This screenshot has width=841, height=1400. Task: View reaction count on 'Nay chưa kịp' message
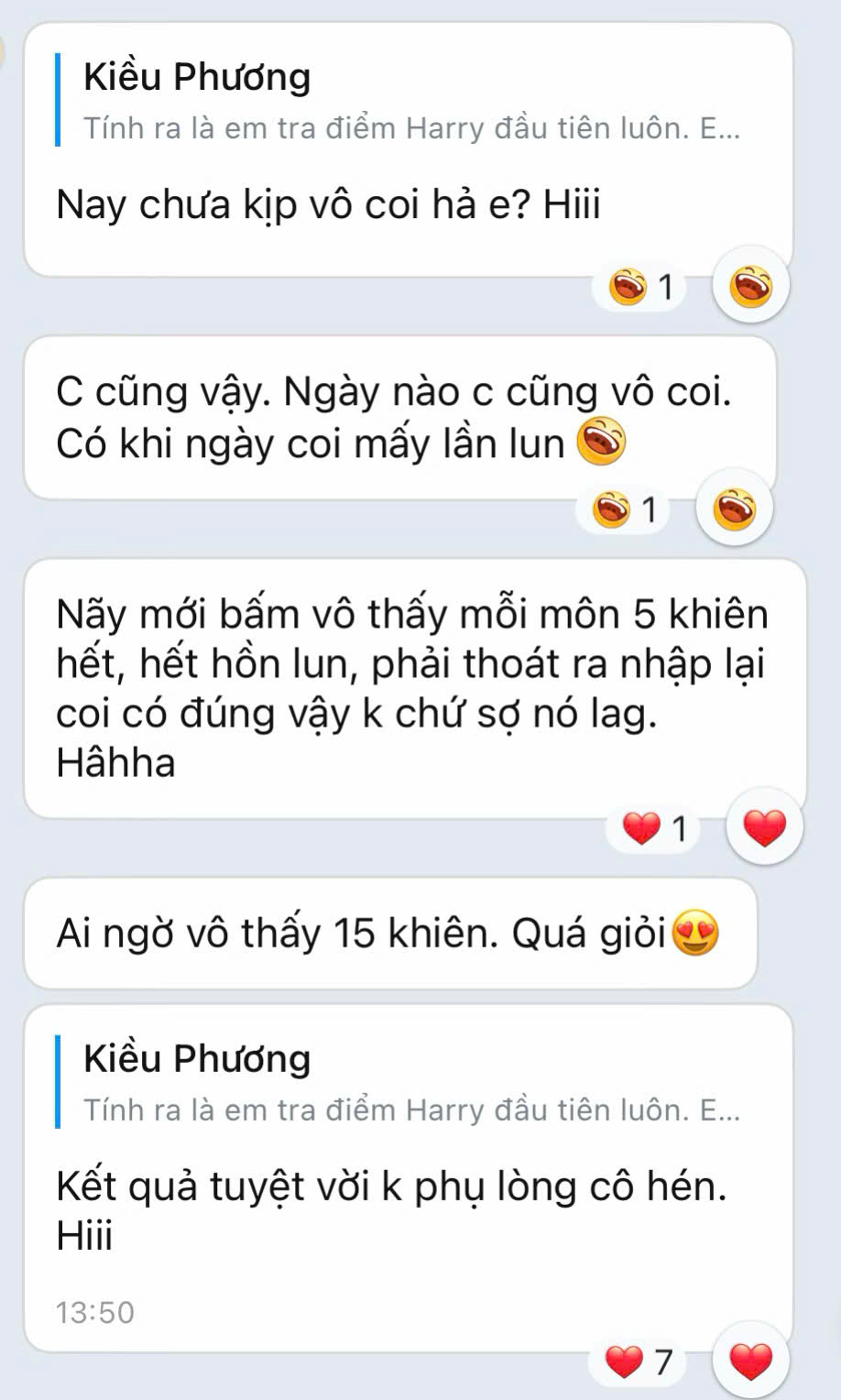pos(647,288)
